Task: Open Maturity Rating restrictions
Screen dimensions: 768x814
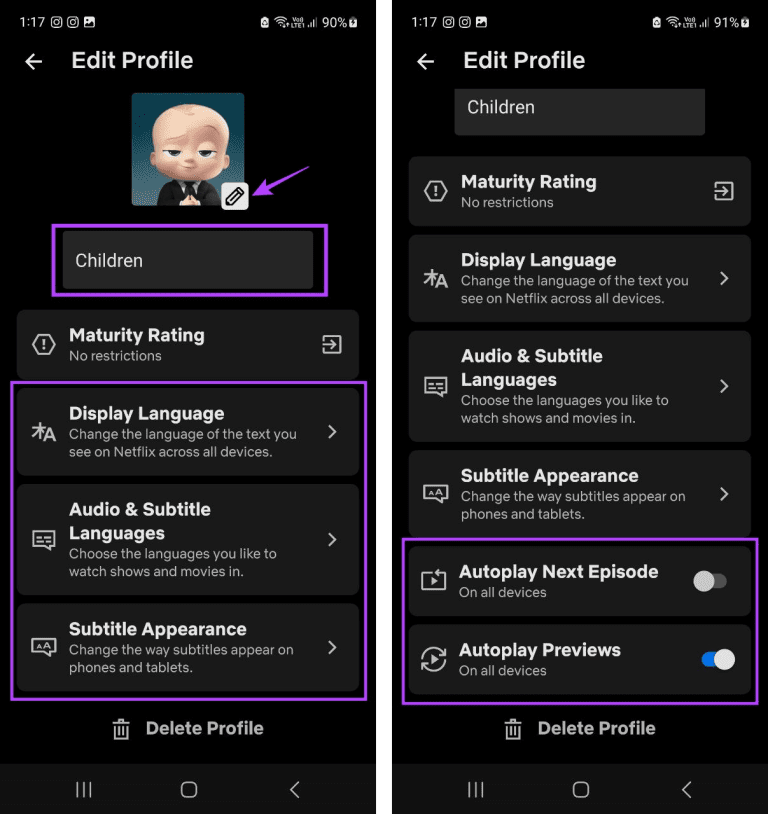Action: pos(188,344)
